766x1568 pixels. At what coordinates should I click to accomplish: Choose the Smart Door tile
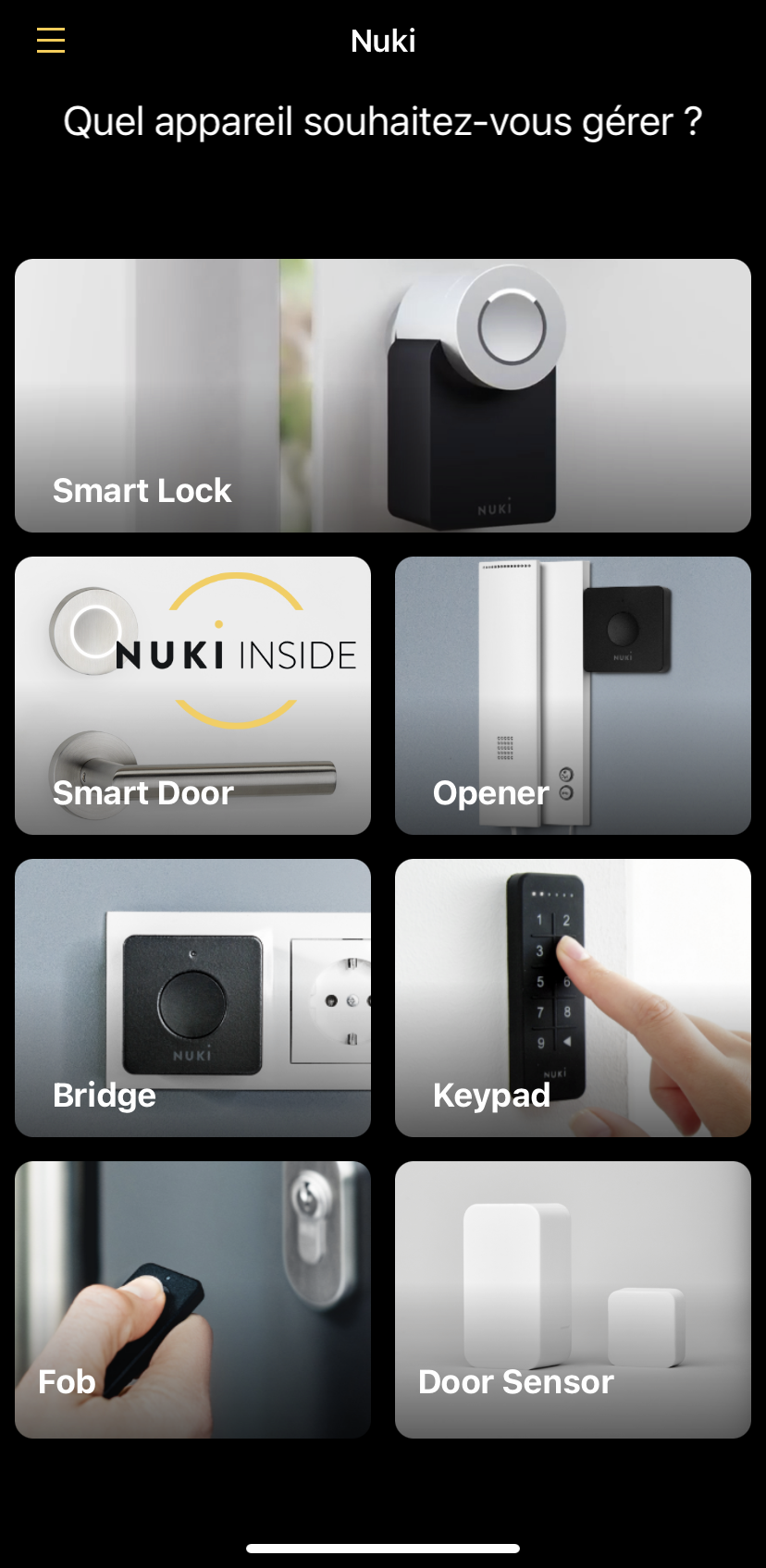(192, 695)
